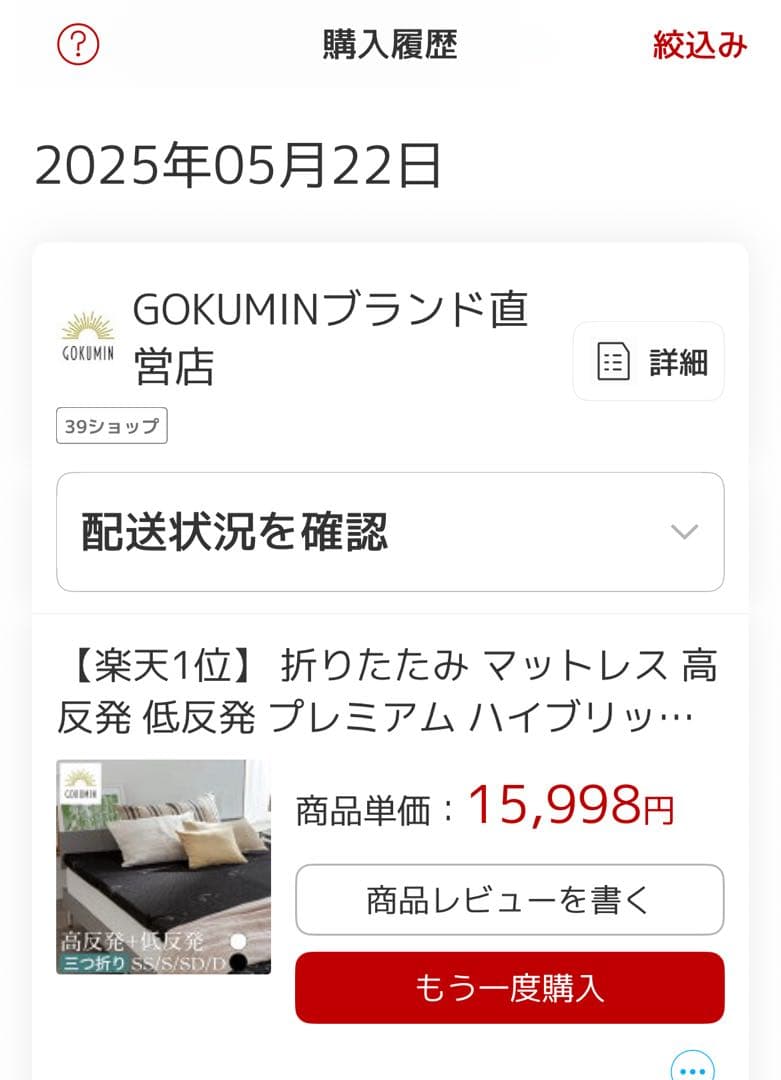Select the document icon beside 詳細
781x1080 pixels.
[614, 361]
